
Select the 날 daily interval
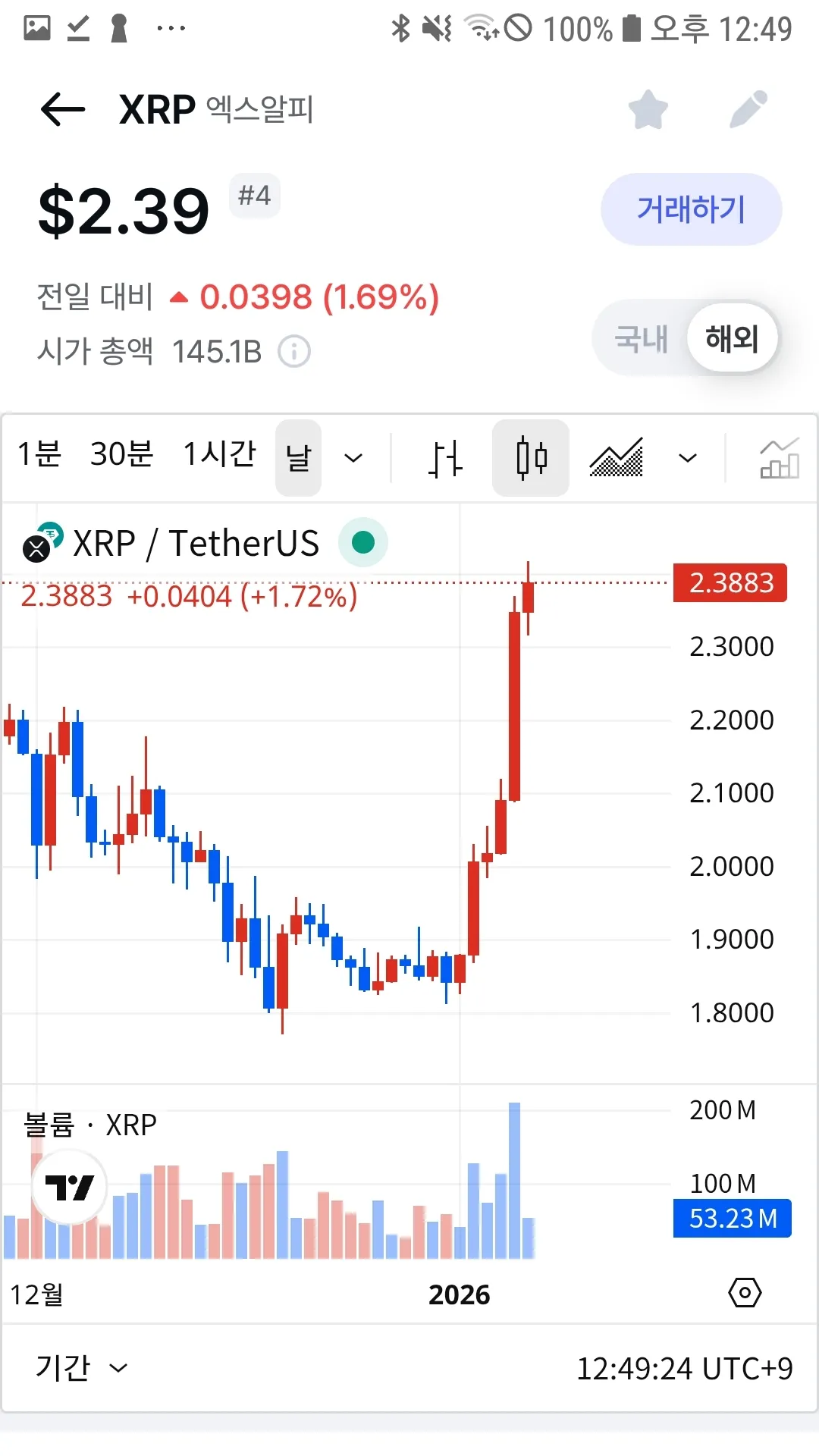298,458
